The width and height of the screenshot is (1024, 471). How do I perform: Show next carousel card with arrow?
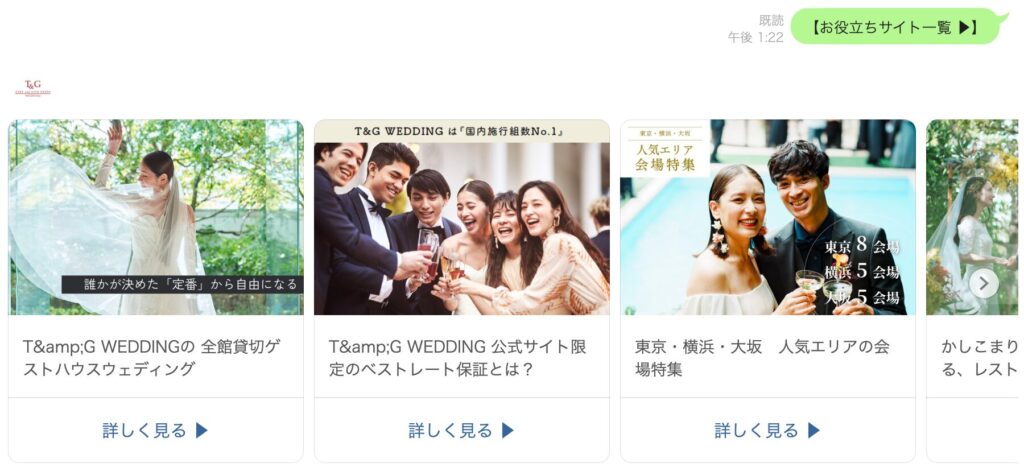(984, 284)
